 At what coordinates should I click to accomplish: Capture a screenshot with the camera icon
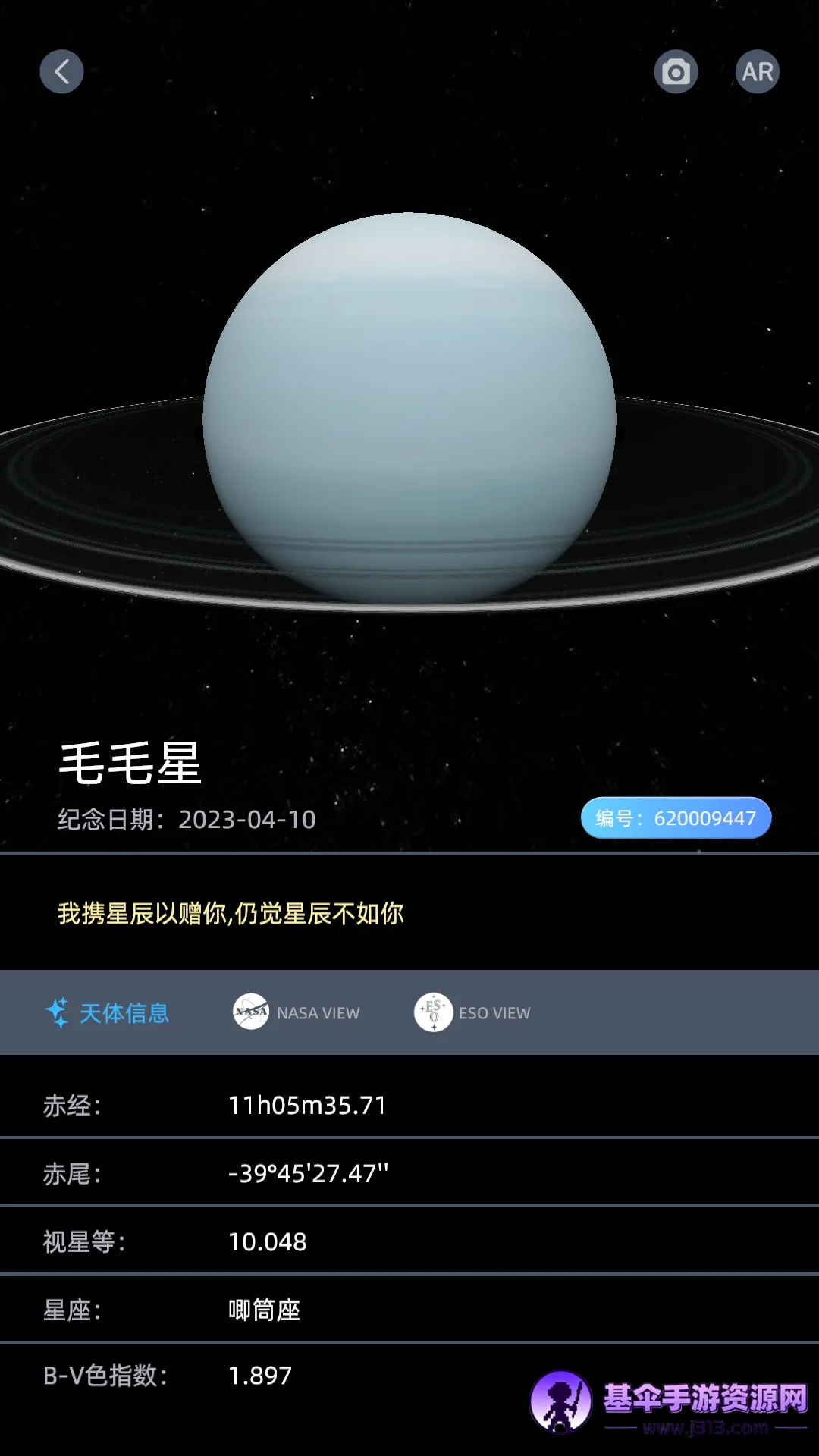click(676, 72)
